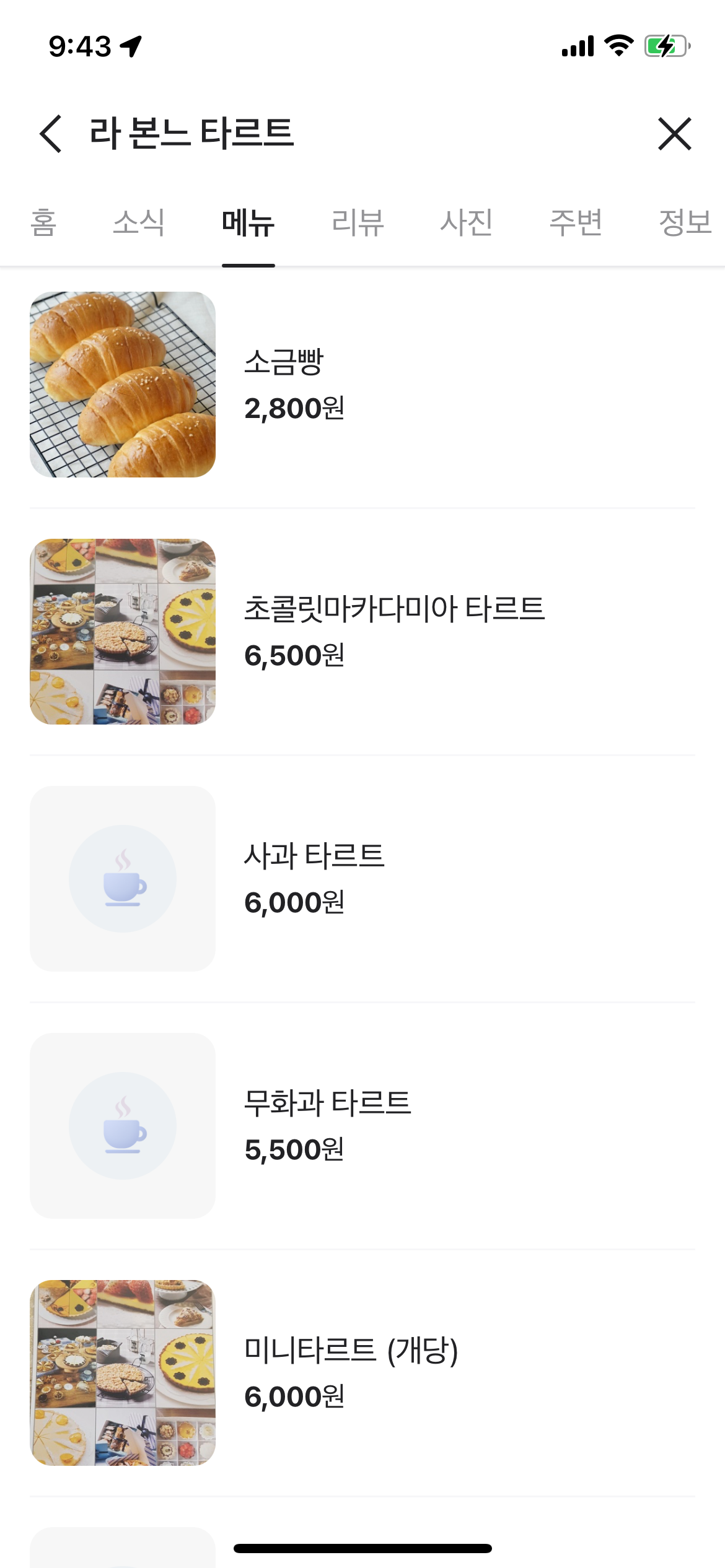Image resolution: width=725 pixels, height=1568 pixels.
Task: Go back using the arrow icon
Action: point(51,133)
